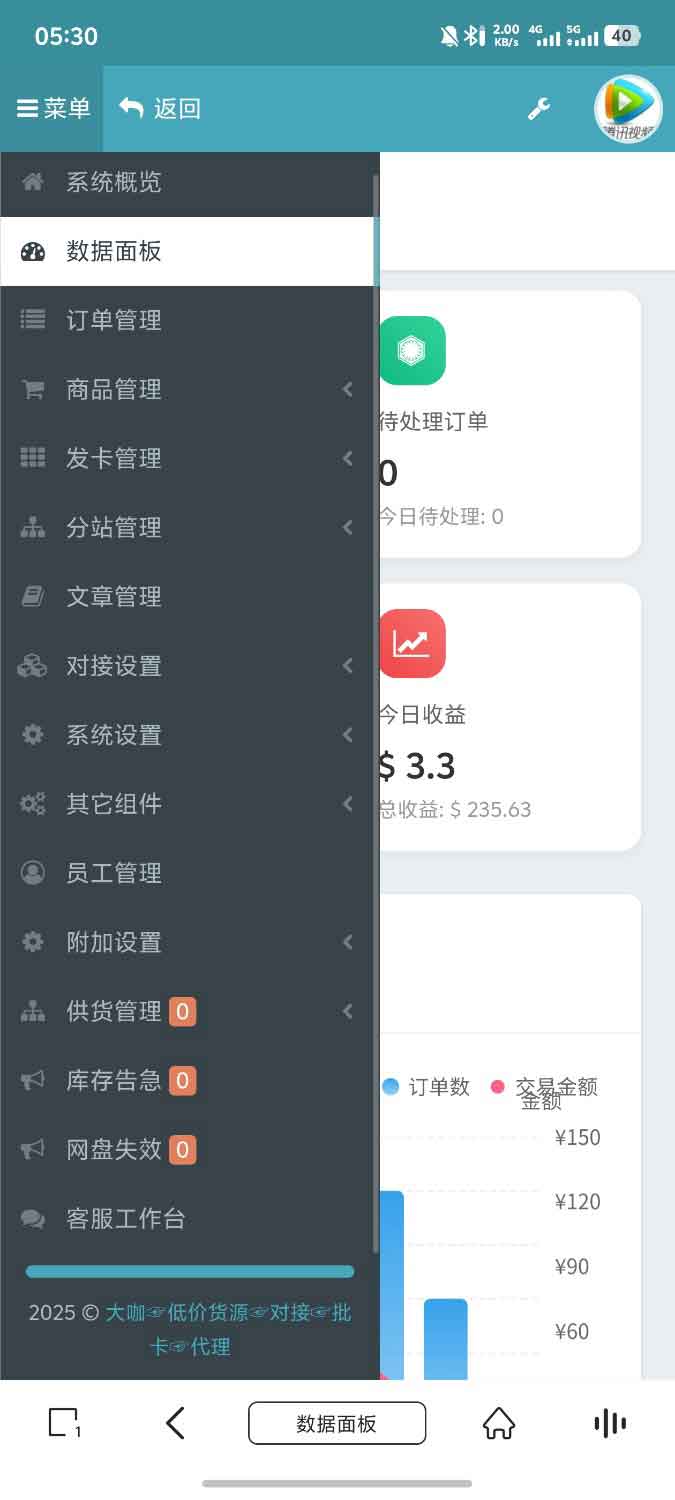This screenshot has height=1500, width=675.
Task: Tap the 返回 back button
Action: [160, 108]
